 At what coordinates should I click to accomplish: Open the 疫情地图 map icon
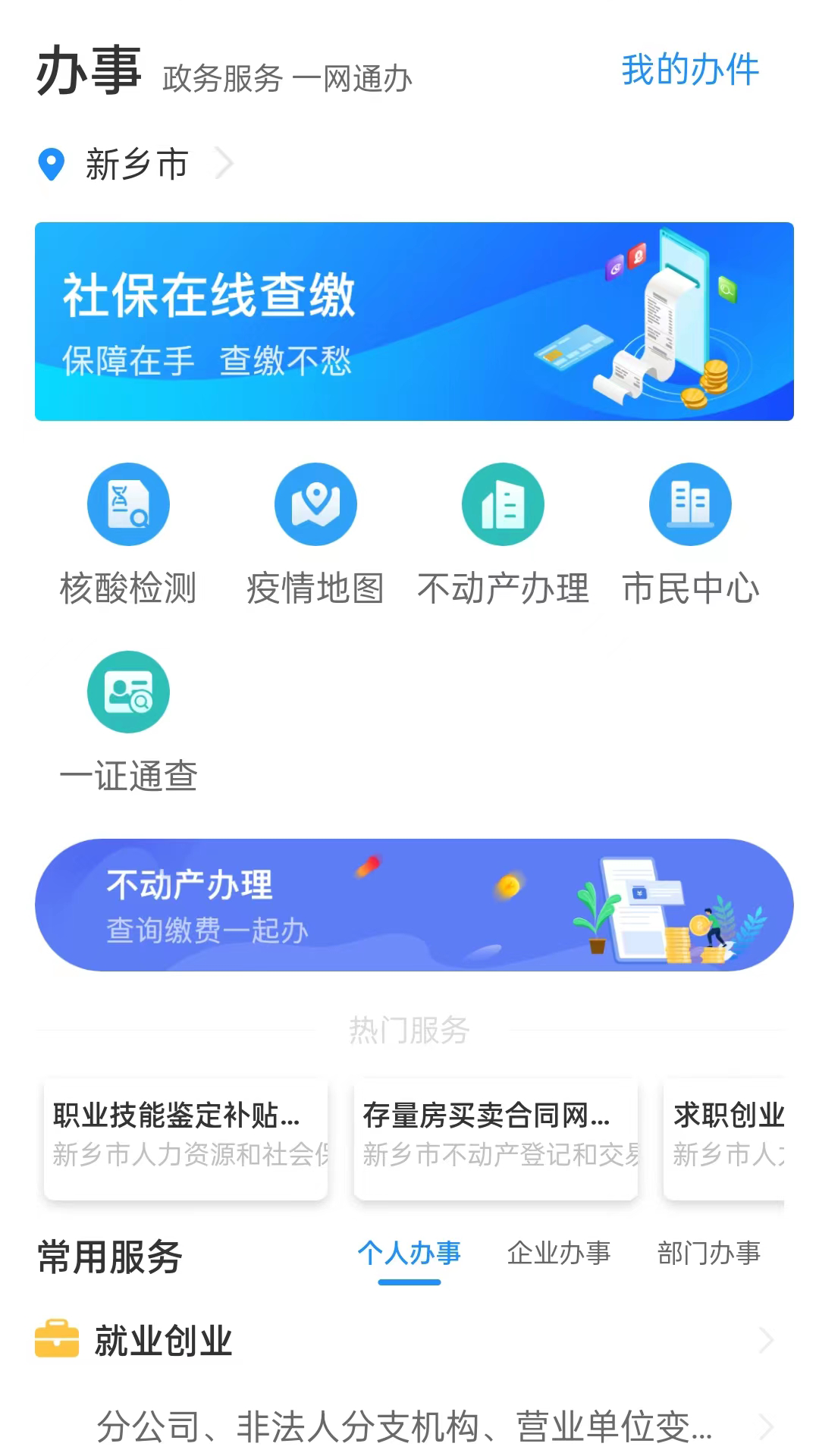[316, 504]
